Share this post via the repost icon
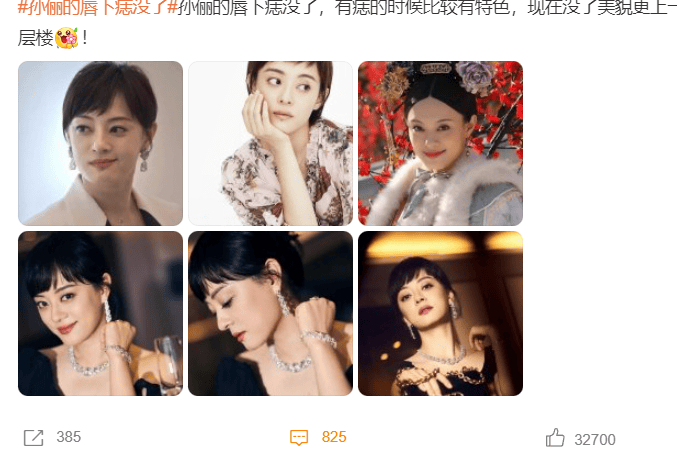The image size is (677, 463). click(x=33, y=437)
